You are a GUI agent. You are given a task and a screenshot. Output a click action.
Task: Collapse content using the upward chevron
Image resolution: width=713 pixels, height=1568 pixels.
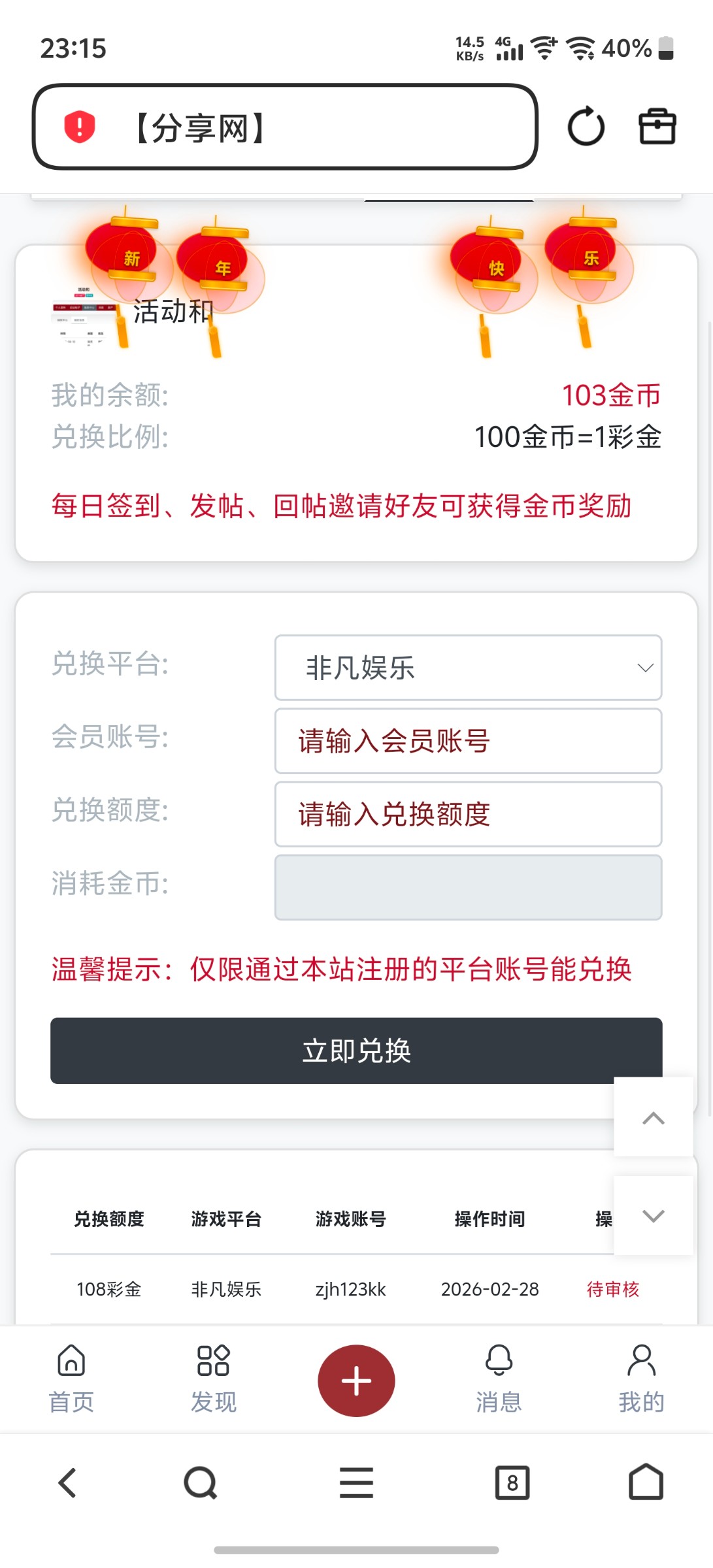pyautogui.click(x=652, y=1119)
